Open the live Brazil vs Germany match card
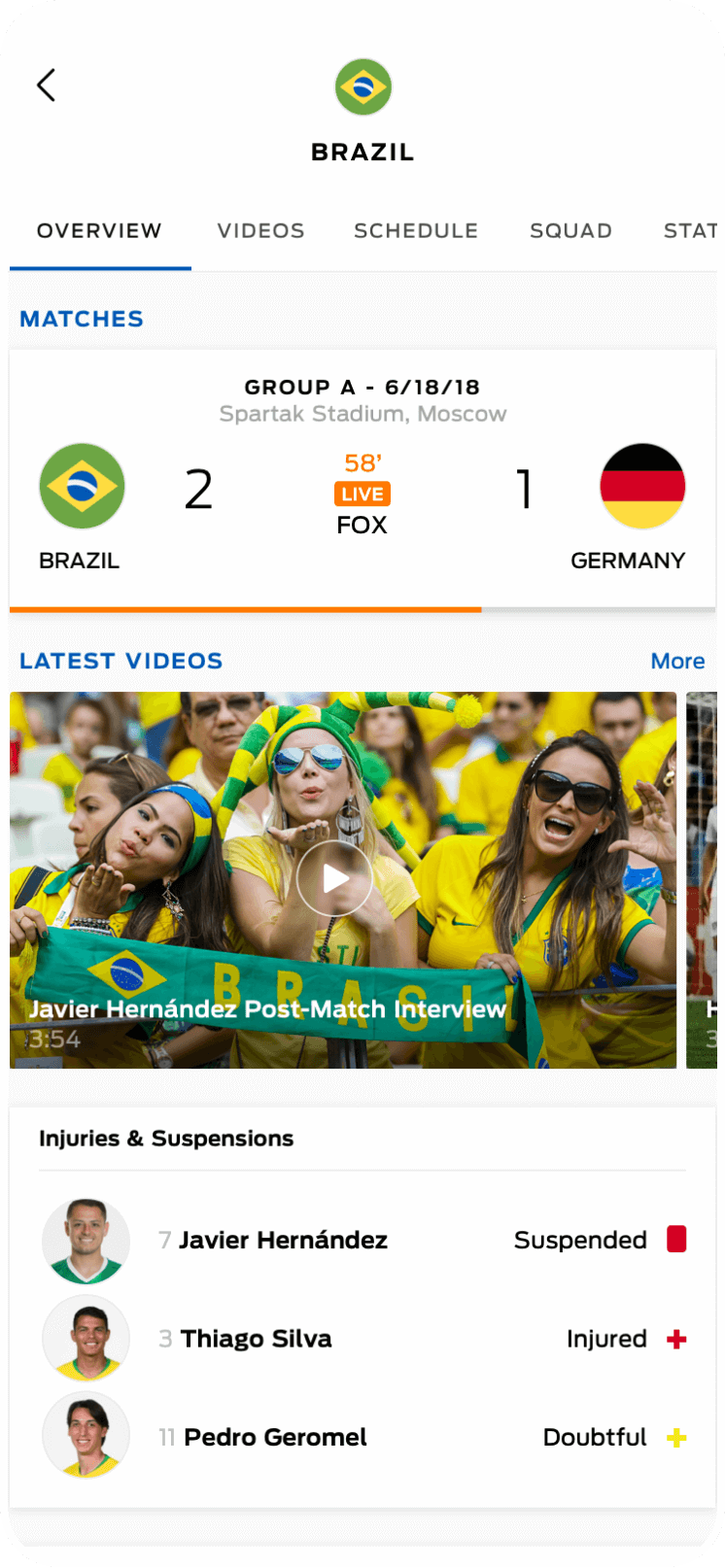Viewport: 725px width, 1568px height. (x=362, y=481)
